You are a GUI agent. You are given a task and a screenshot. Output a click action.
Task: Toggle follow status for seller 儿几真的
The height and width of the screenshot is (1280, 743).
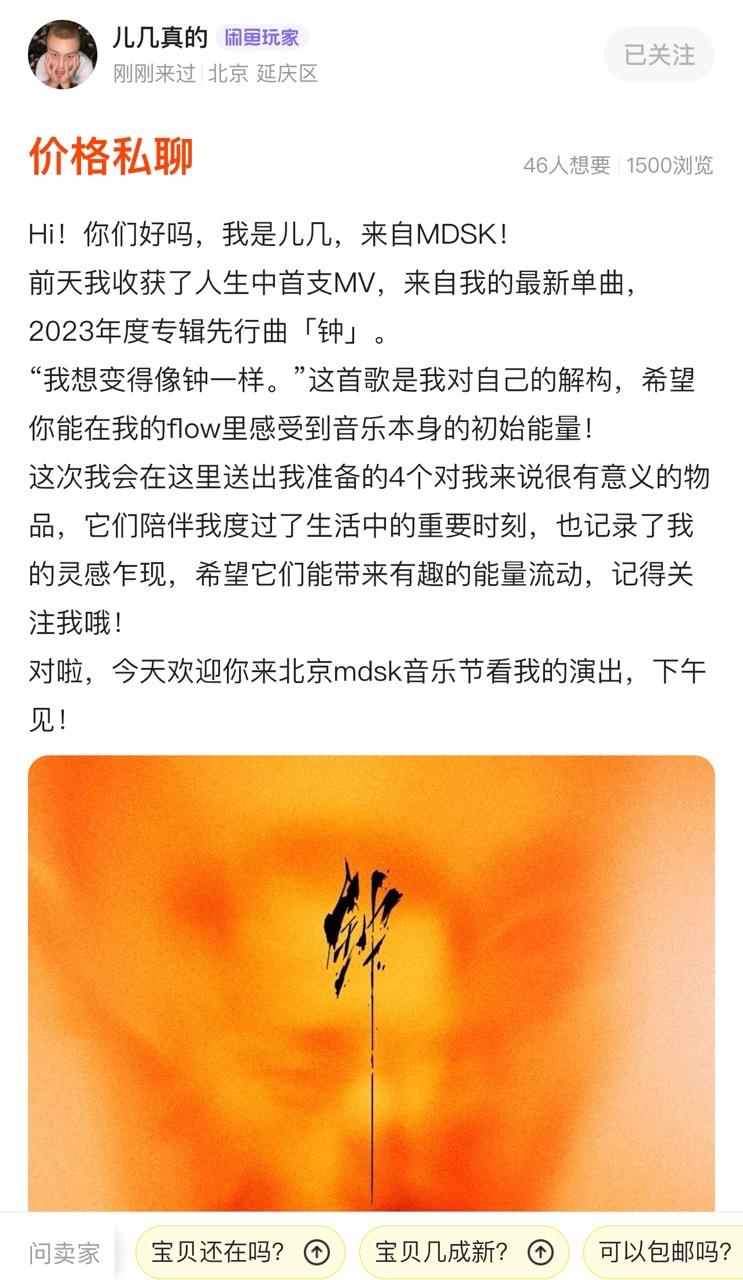coord(660,56)
